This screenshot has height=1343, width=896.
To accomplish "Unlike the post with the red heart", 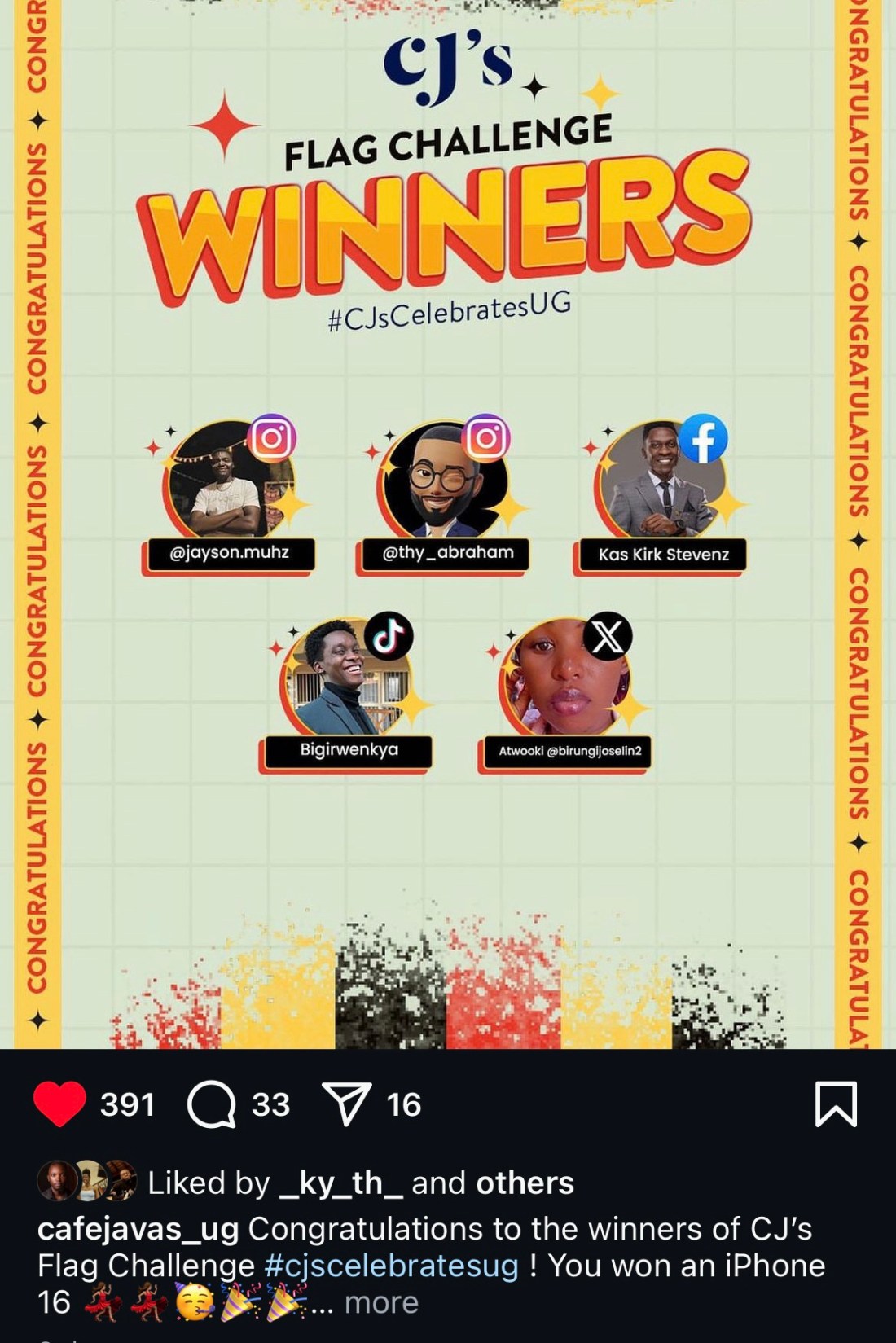I will pos(59,1104).
